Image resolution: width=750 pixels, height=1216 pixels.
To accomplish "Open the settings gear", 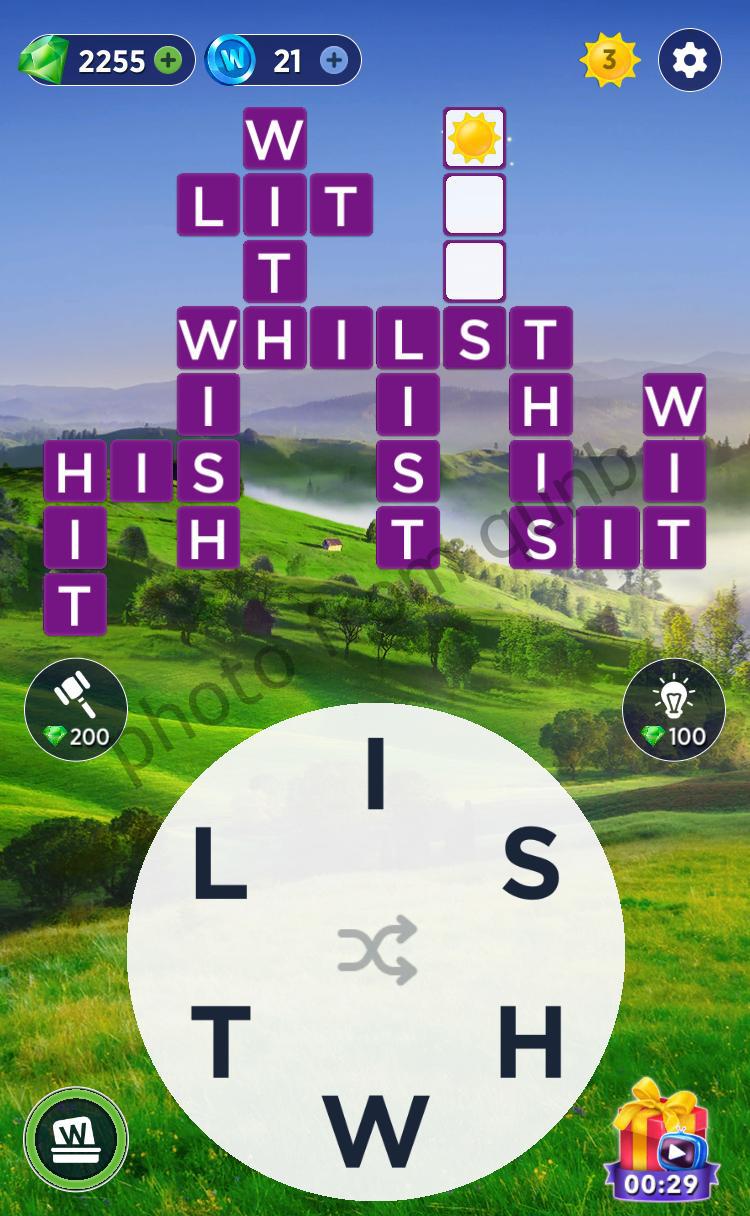I will [689, 61].
